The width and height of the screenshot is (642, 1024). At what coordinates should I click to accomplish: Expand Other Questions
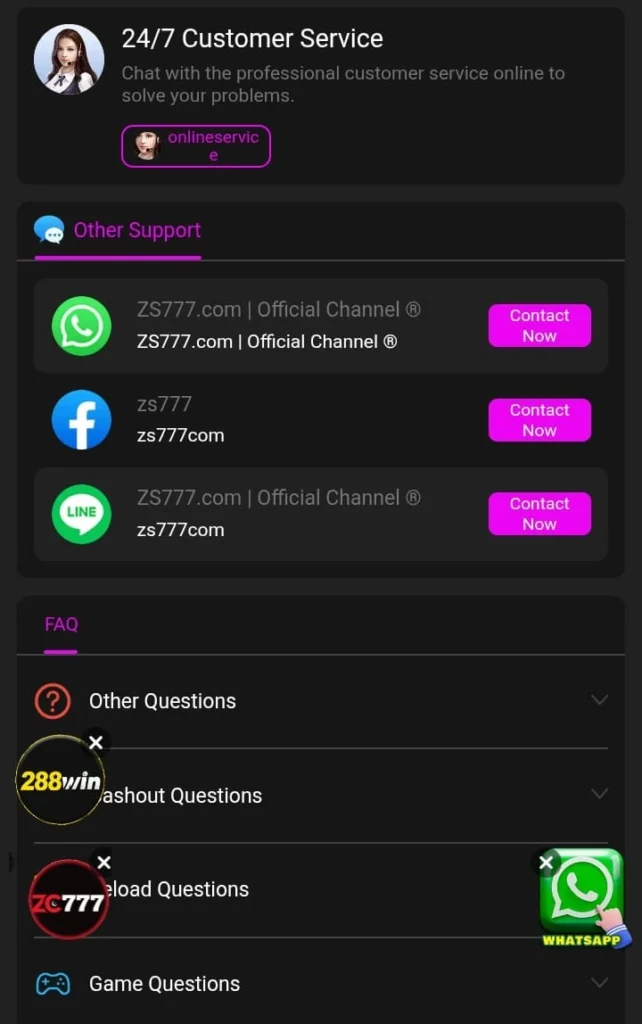(x=320, y=701)
